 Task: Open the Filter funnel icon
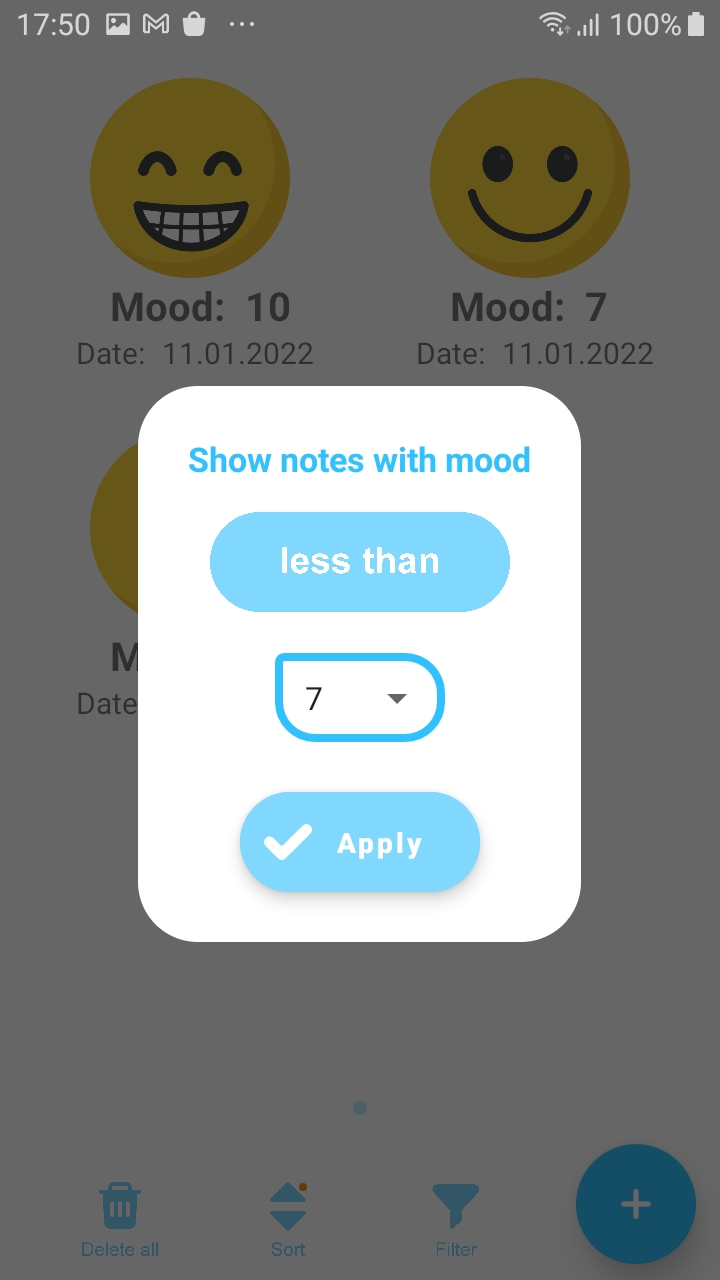455,1205
